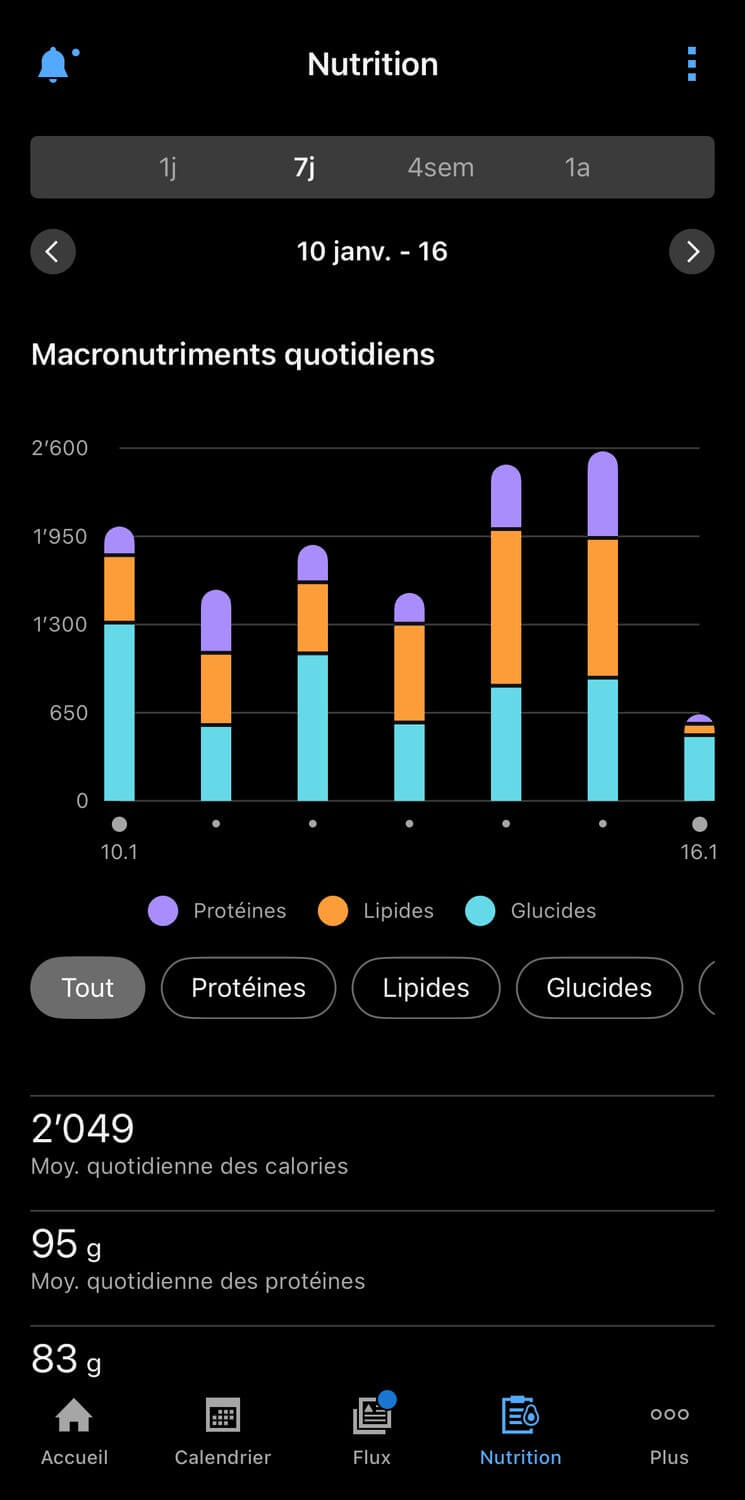Switch to the Calendrier tab
The image size is (745, 1500).
click(x=223, y=1431)
